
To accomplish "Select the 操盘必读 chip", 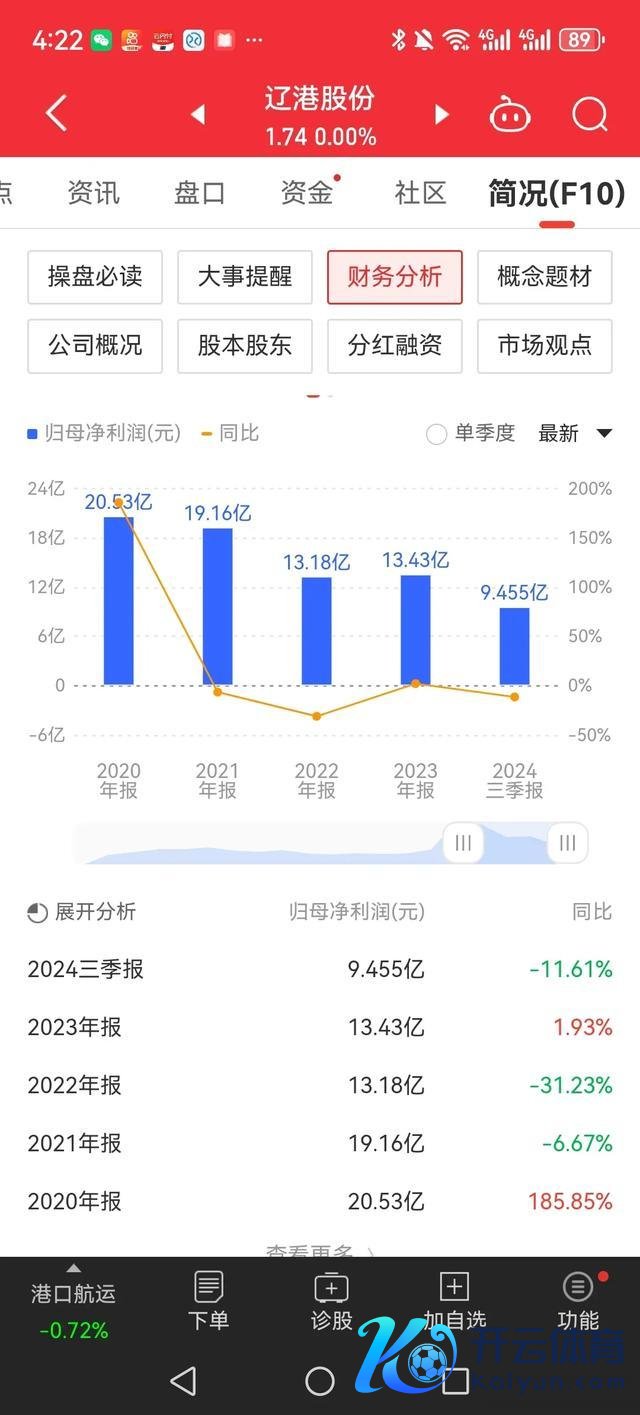I will click(x=95, y=277).
